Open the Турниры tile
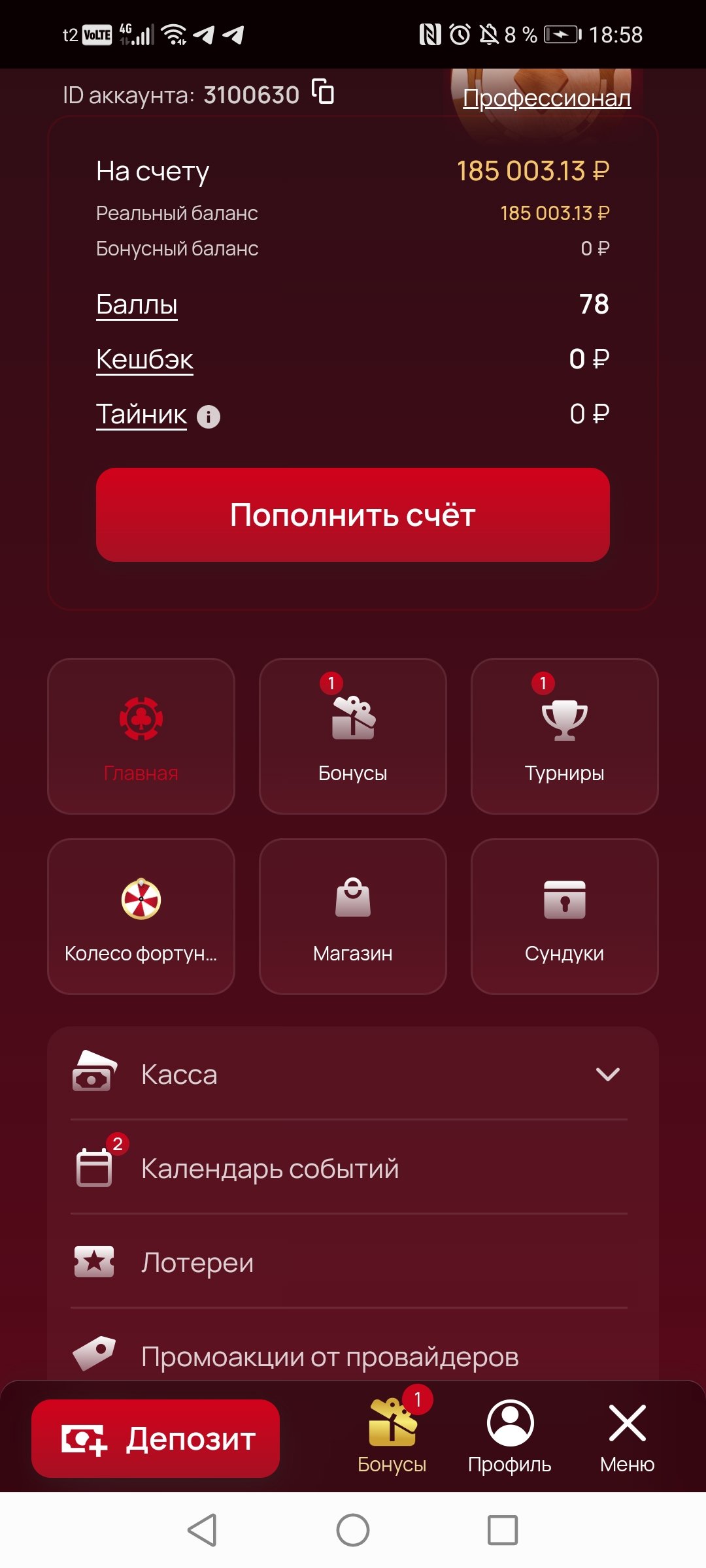706x1568 pixels. 564,736
